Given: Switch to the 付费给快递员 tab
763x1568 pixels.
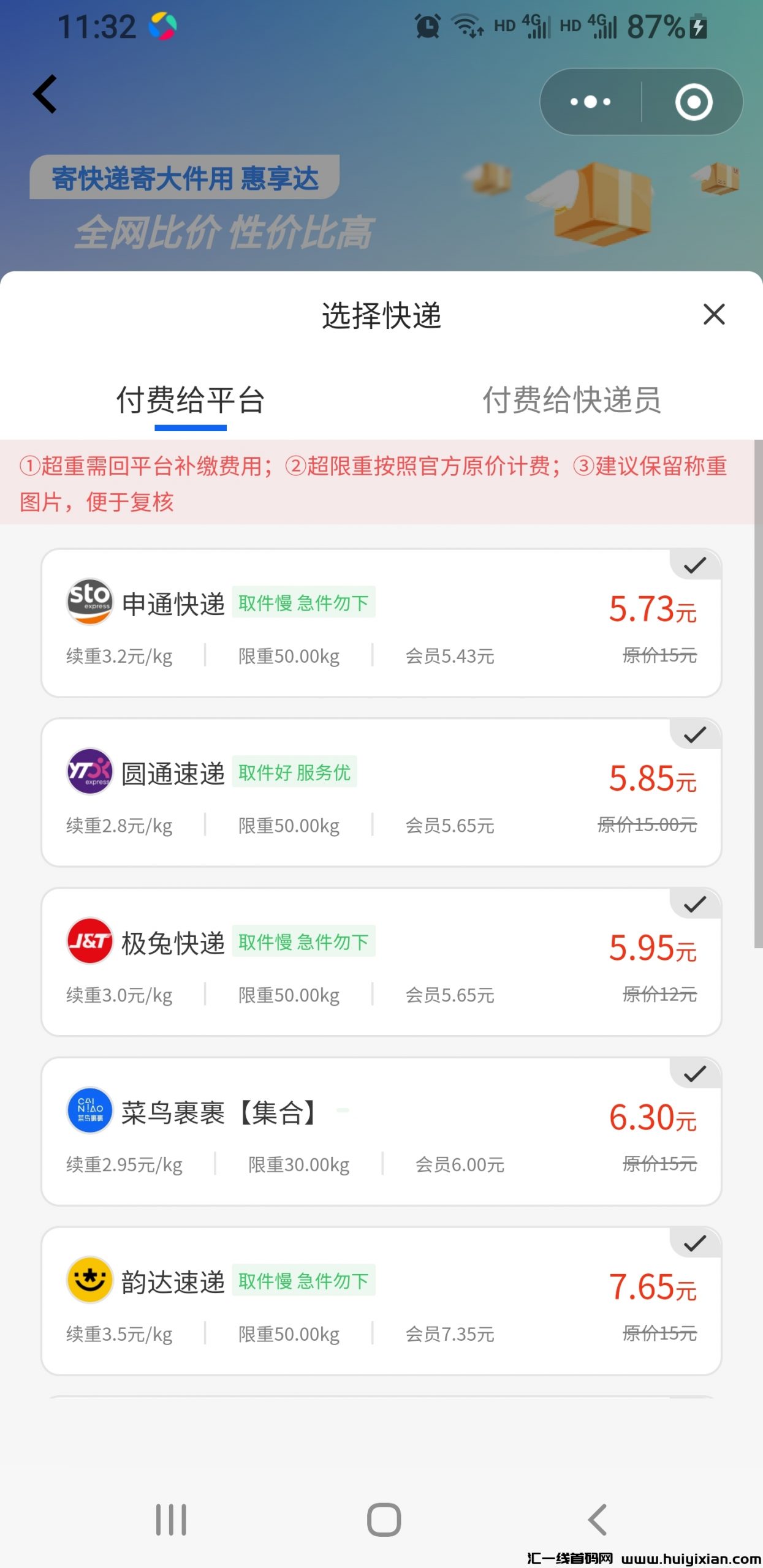Looking at the screenshot, I should (572, 401).
